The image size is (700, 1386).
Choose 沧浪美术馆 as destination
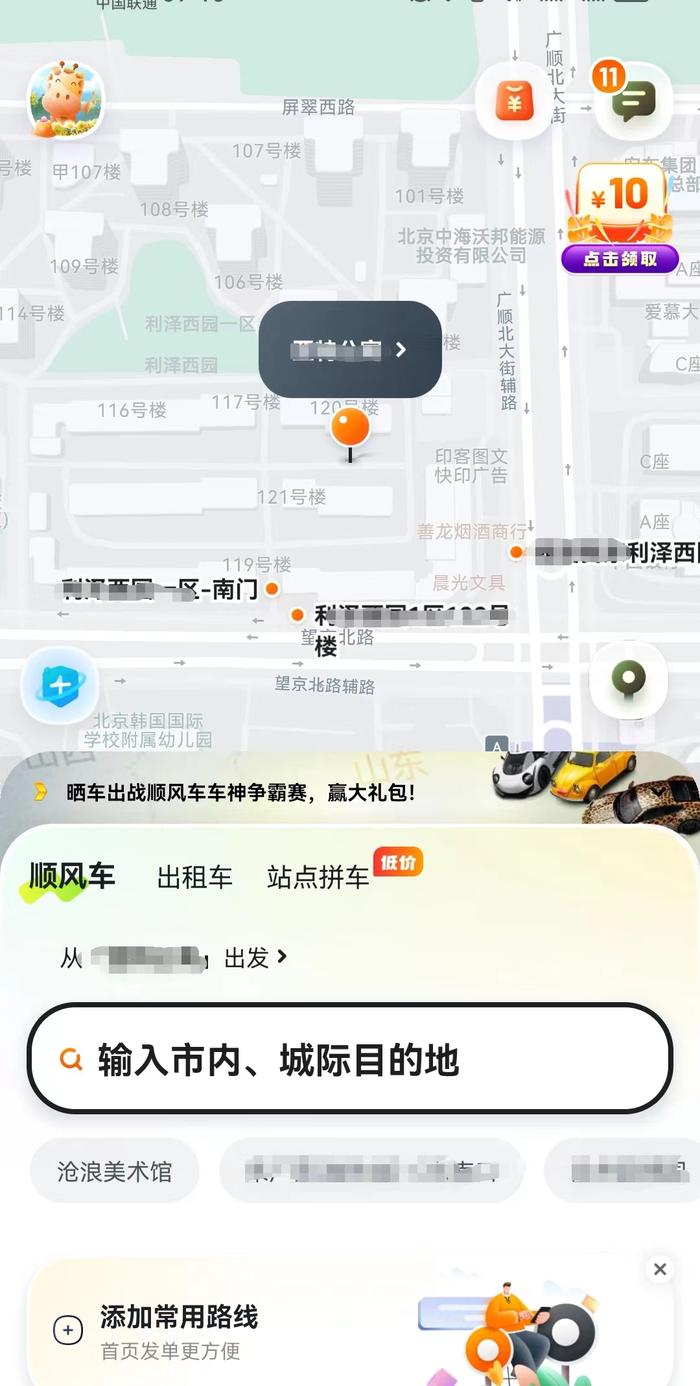click(x=115, y=1171)
